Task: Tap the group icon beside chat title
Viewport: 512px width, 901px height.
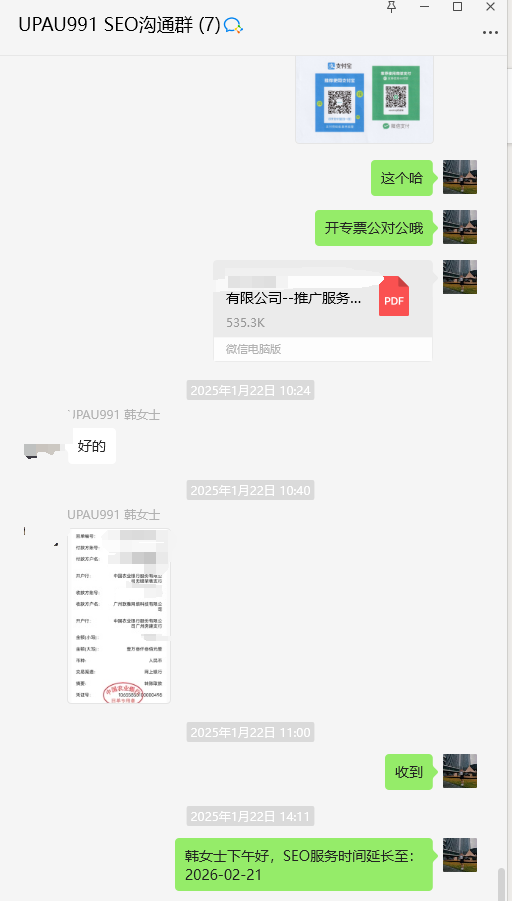Action: pyautogui.click(x=233, y=25)
